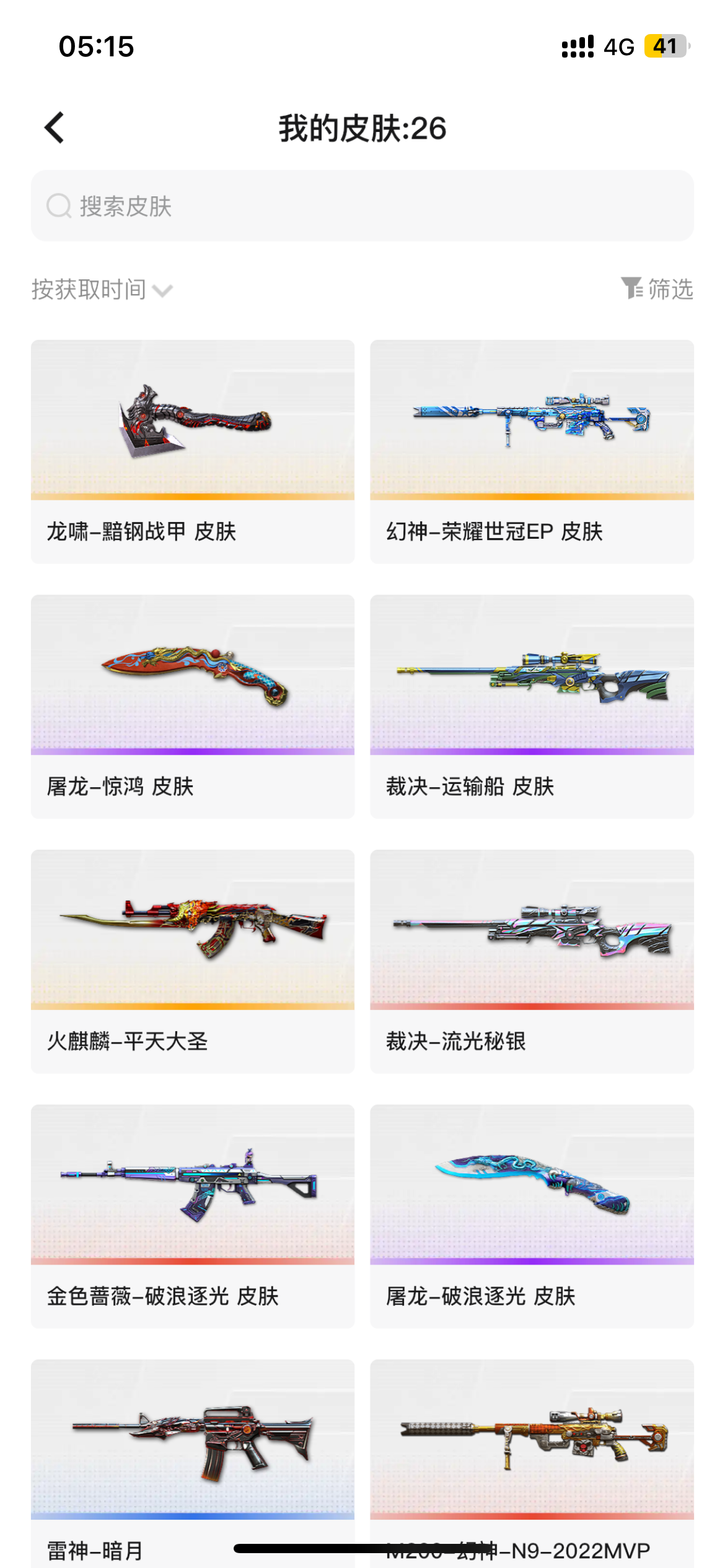View the 屠龙-惊鸿 skin card
Image resolution: width=725 pixels, height=1568 pixels.
pos(193,706)
